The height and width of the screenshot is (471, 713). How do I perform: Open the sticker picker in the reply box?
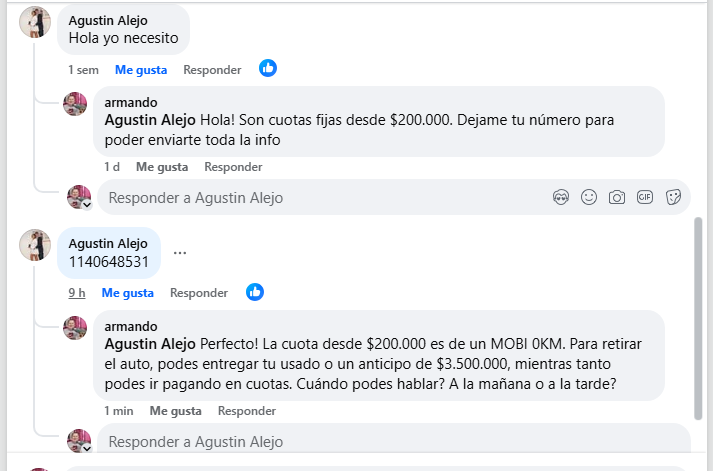[x=673, y=198]
